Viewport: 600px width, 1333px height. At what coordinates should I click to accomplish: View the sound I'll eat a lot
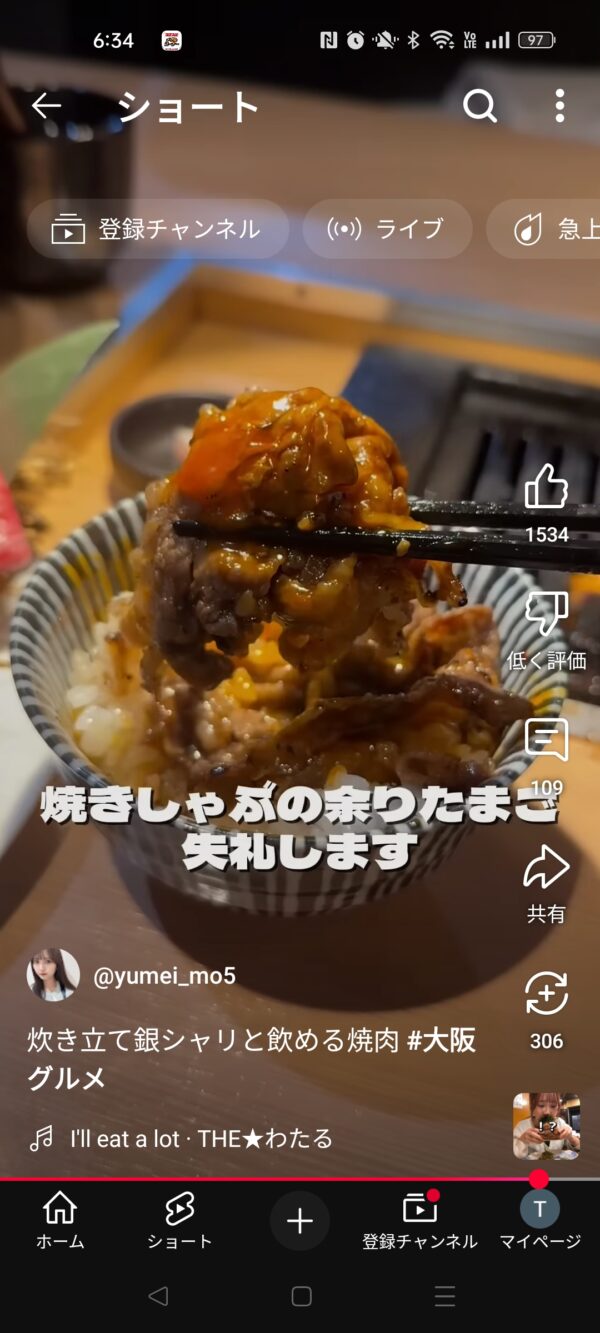pos(200,1138)
